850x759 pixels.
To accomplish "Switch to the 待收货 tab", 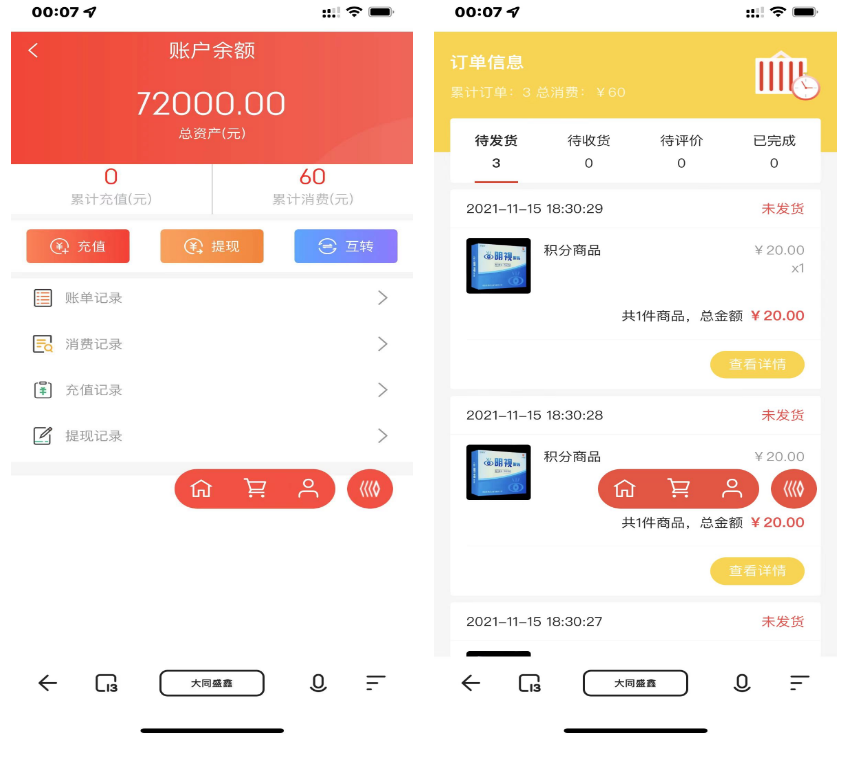I will point(588,150).
